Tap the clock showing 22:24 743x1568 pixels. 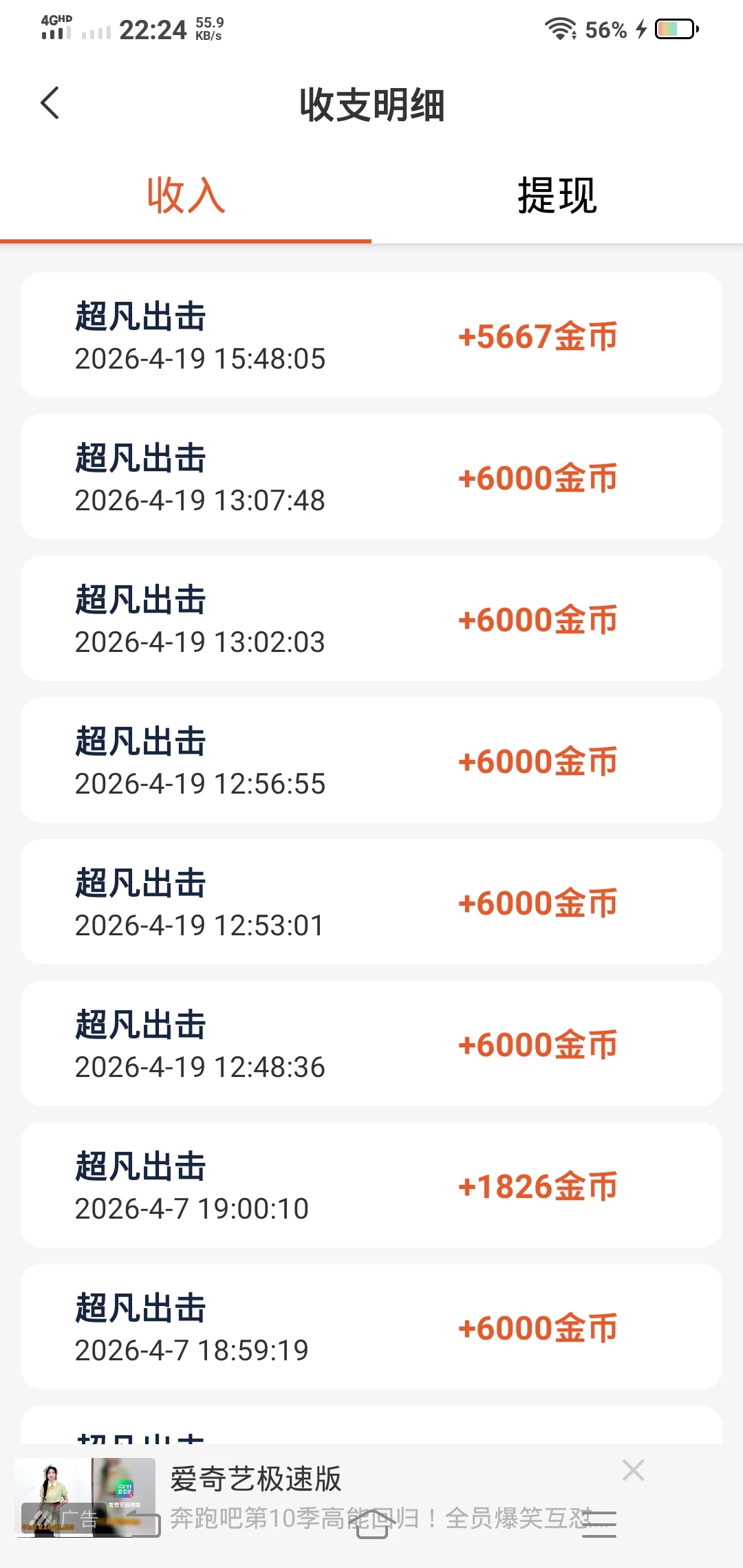tap(153, 29)
